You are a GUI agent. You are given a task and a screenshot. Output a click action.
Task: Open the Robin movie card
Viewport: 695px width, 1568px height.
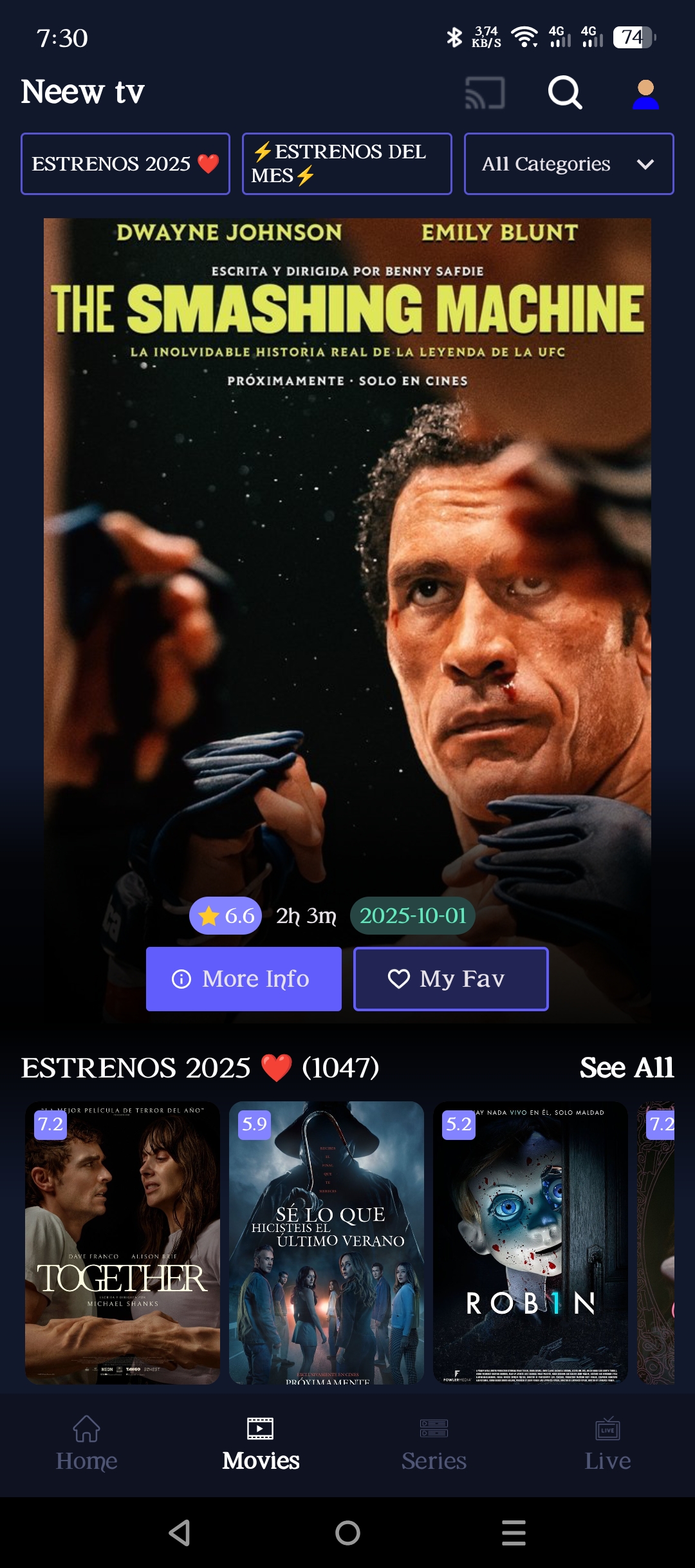coord(530,1242)
